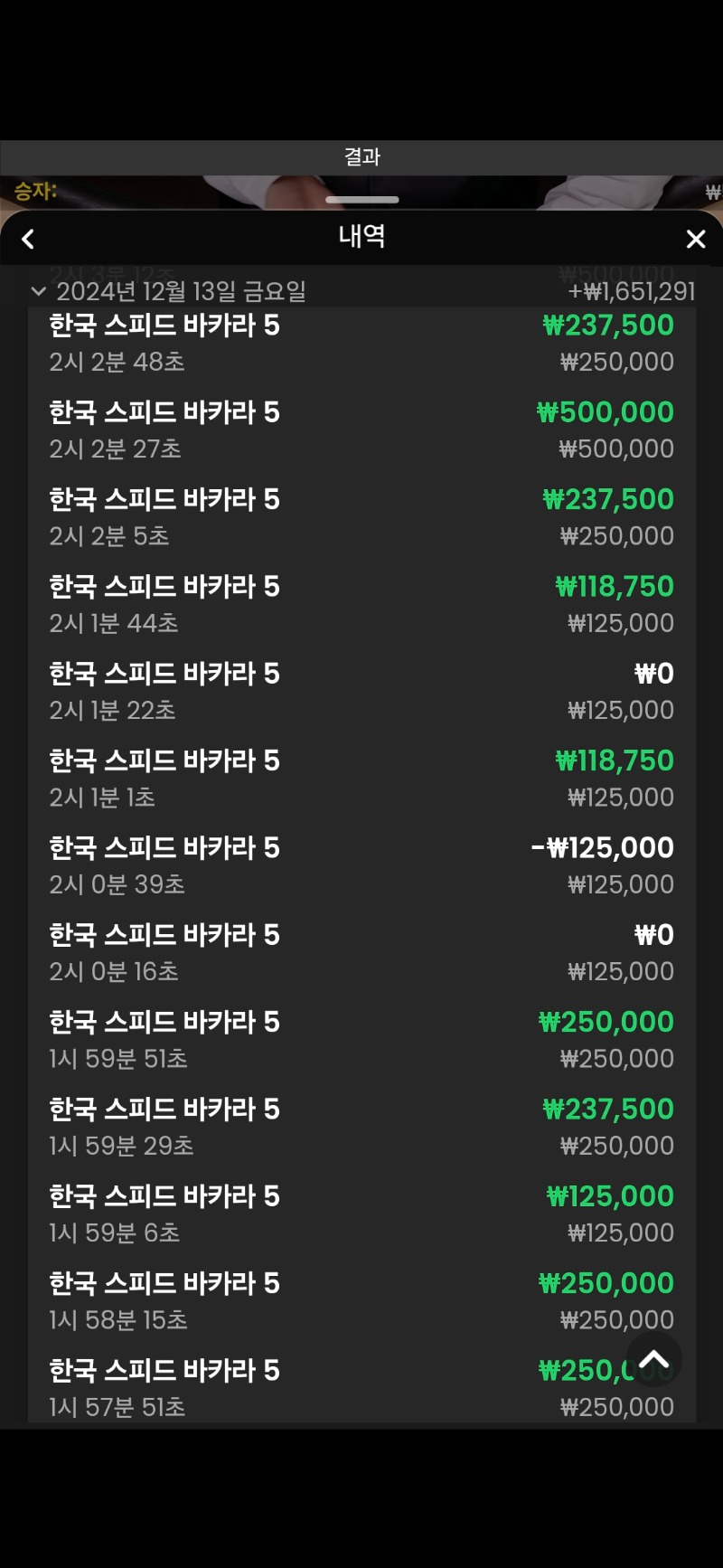
Task: Open the 2시 2분 5초 game record
Action: (x=361, y=517)
